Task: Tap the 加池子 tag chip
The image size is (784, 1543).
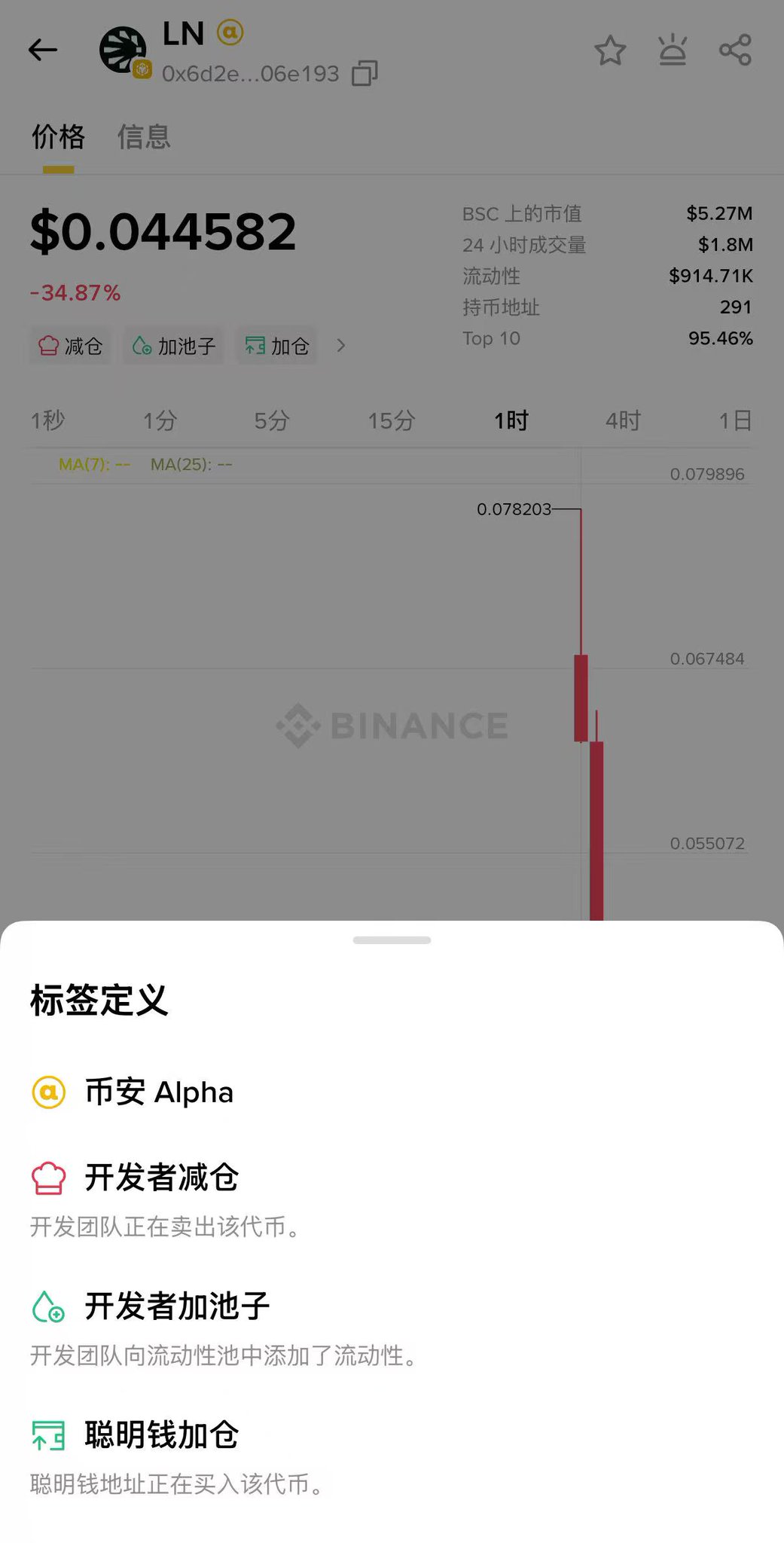Action: pos(174,346)
